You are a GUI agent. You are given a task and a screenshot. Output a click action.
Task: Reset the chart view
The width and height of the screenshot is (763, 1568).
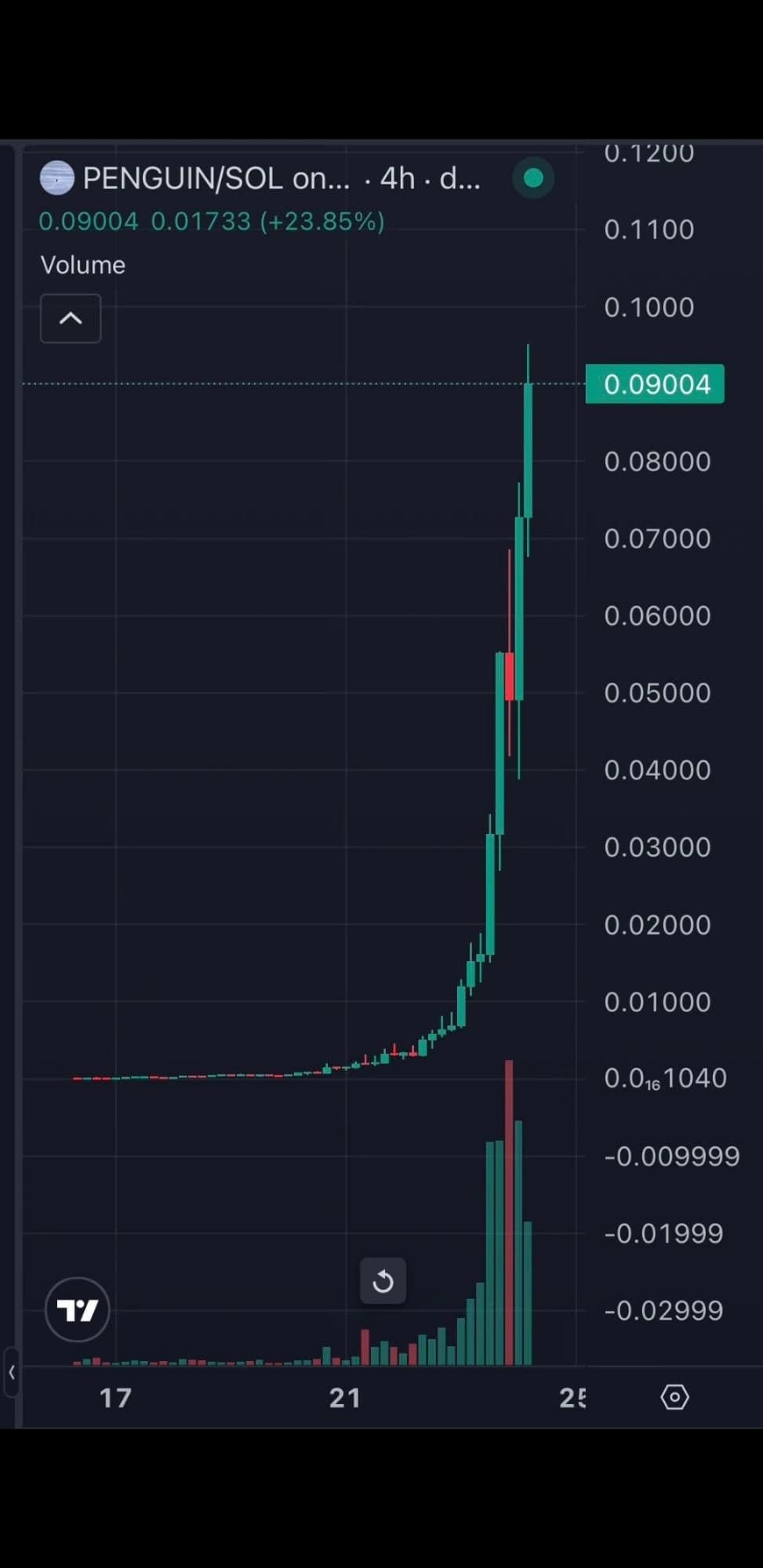(x=383, y=1282)
